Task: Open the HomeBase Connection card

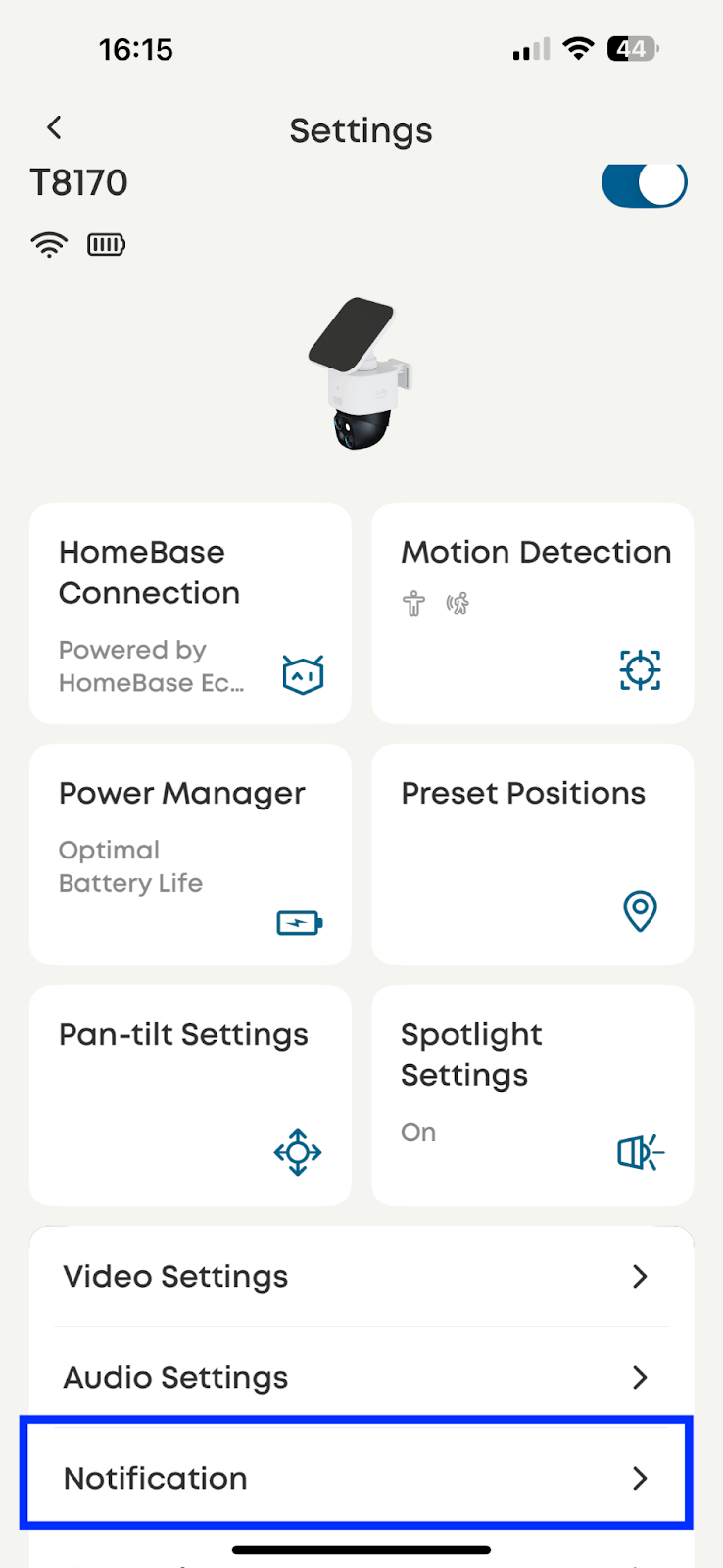Action: coord(190,613)
